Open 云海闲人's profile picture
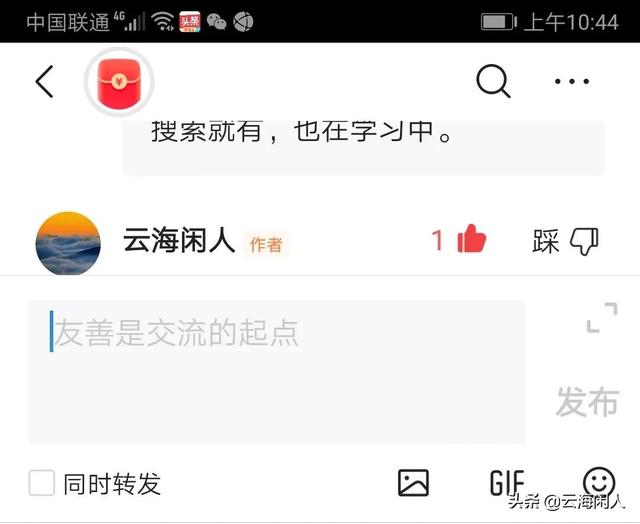This screenshot has height=524, width=640. 68,243
